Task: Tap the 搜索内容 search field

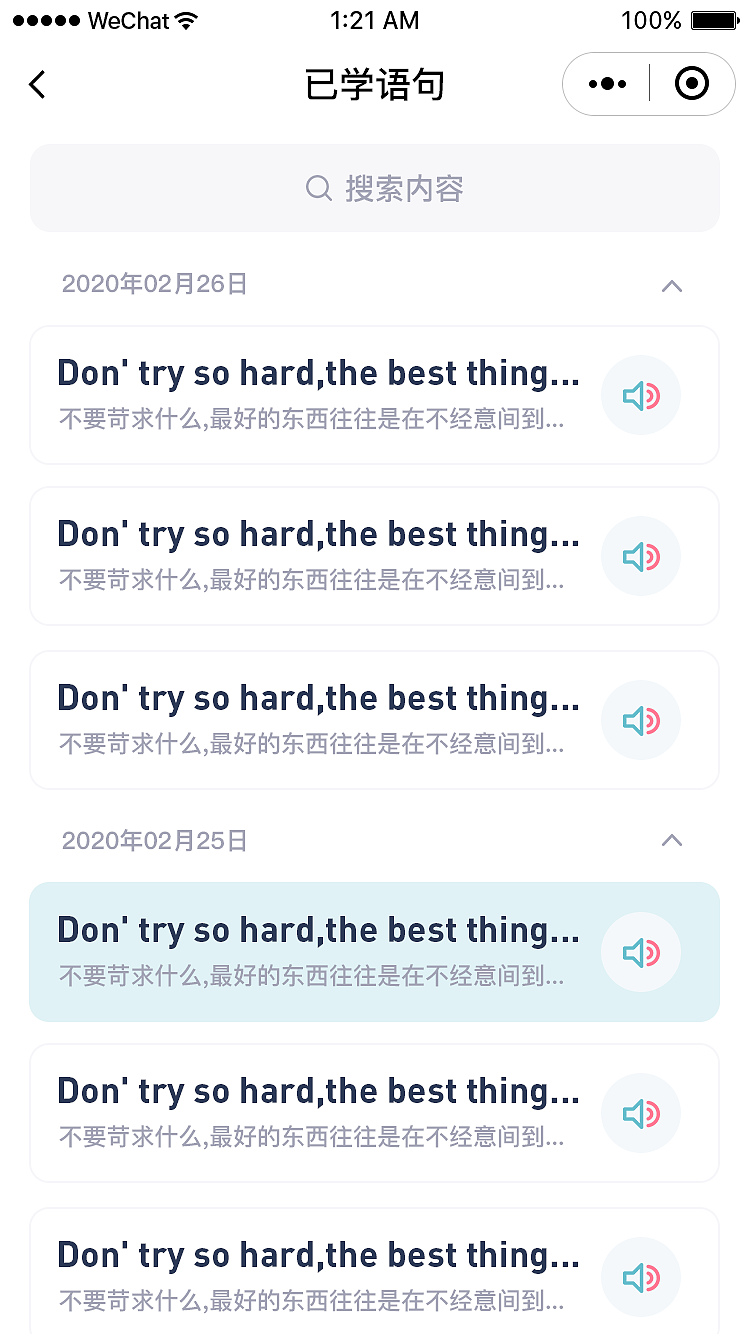Action: [375, 188]
